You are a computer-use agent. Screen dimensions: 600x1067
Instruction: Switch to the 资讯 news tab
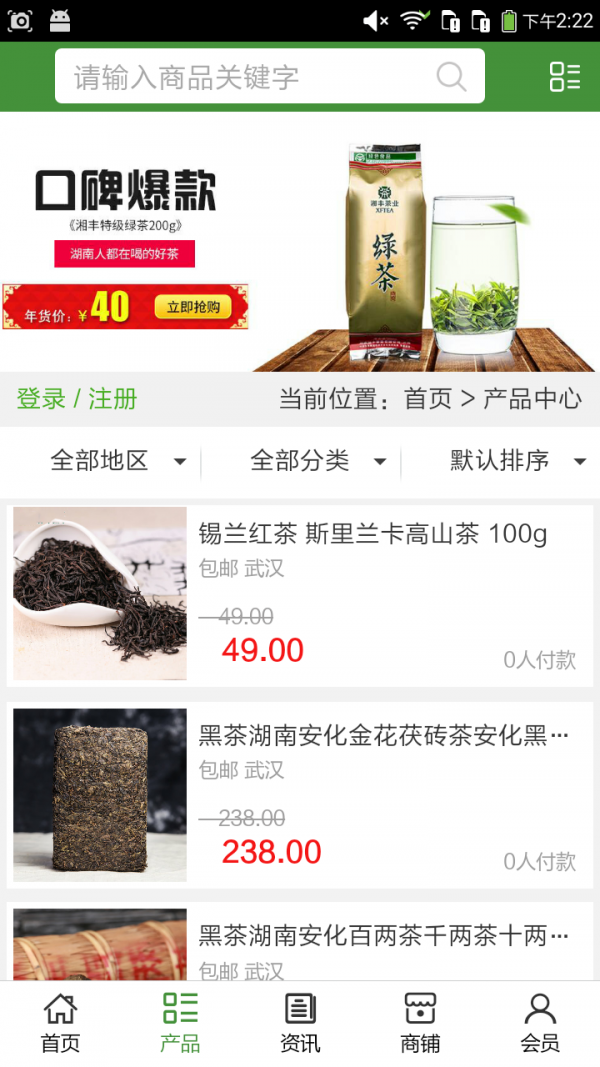pos(300,1023)
